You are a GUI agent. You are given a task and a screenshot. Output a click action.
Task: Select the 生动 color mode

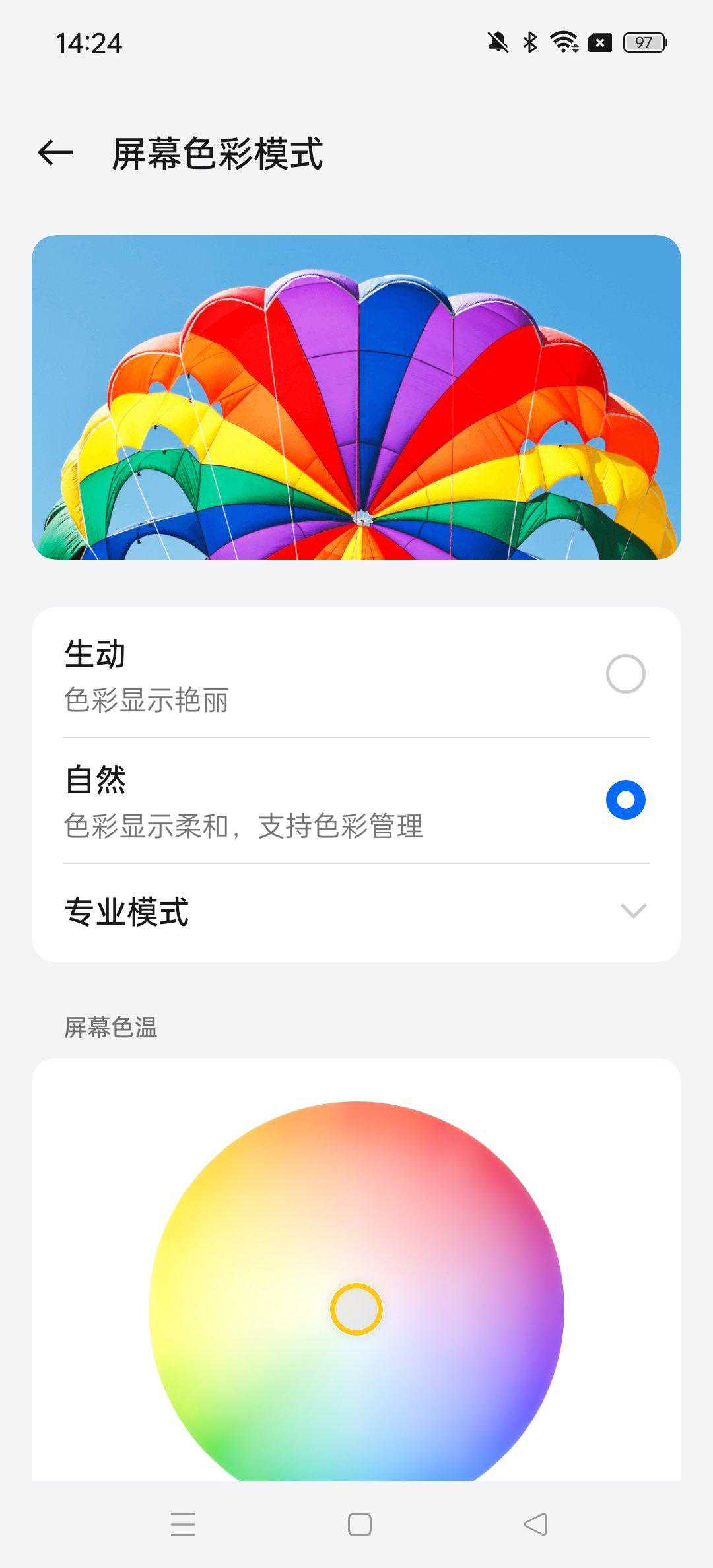pos(625,674)
